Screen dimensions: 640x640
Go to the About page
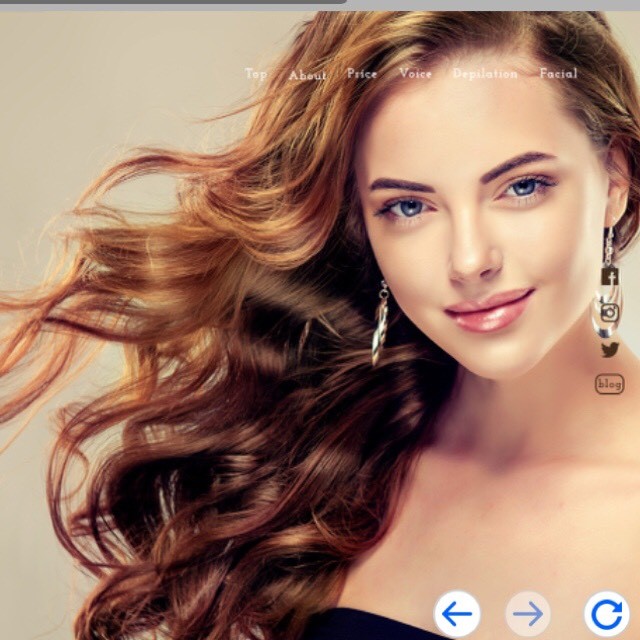[307, 75]
